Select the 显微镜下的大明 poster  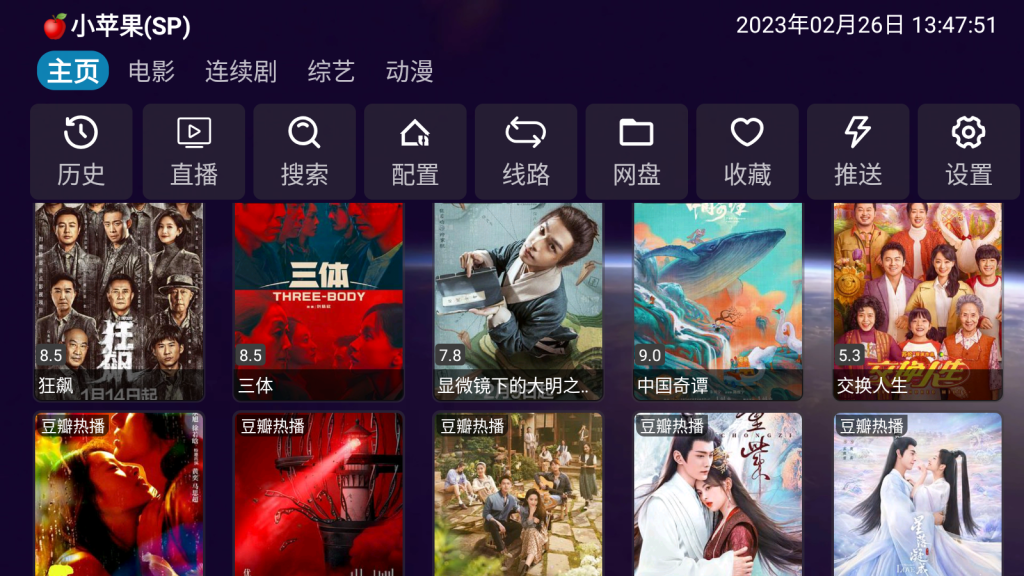(518, 300)
